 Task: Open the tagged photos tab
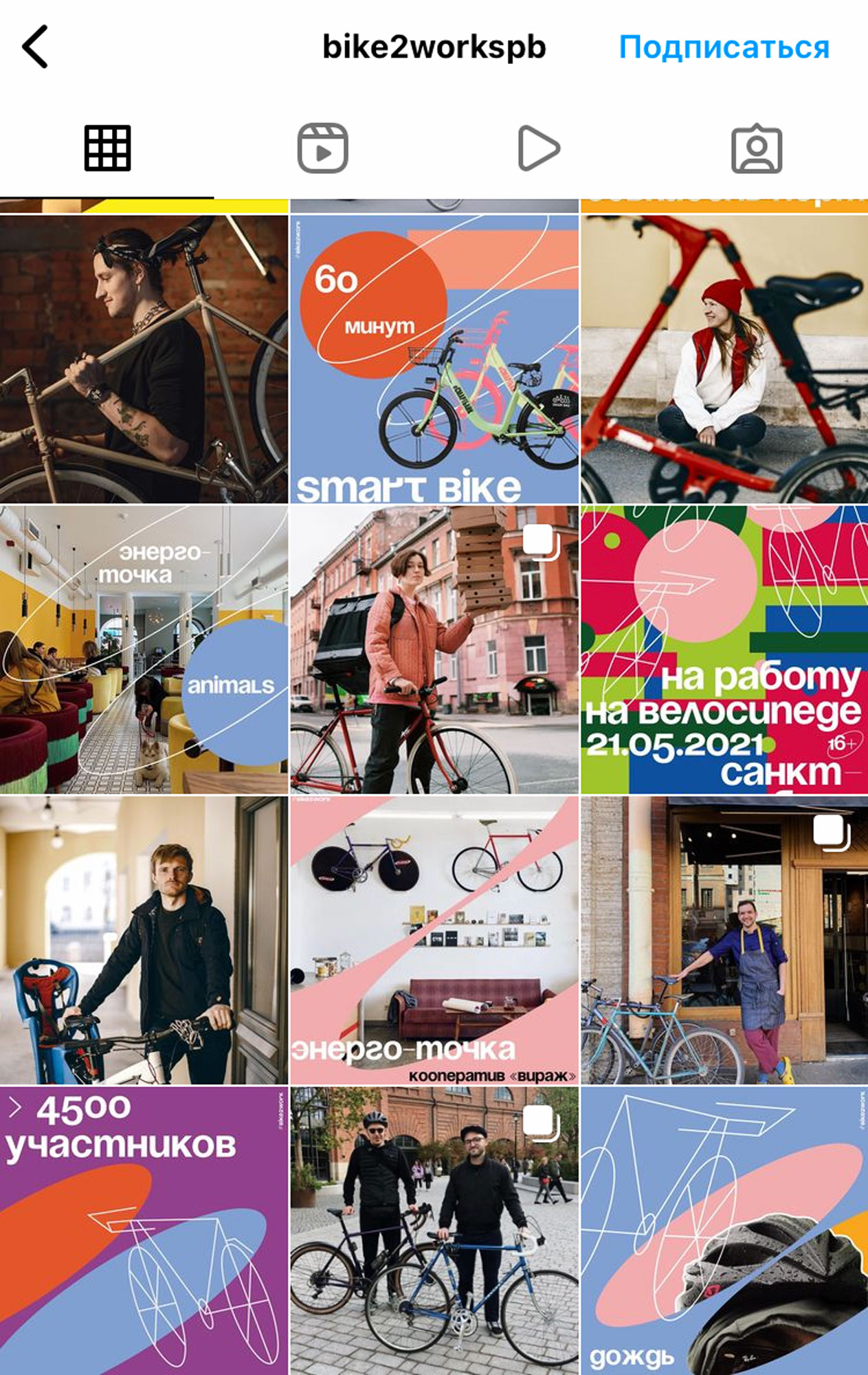pyautogui.click(x=756, y=148)
